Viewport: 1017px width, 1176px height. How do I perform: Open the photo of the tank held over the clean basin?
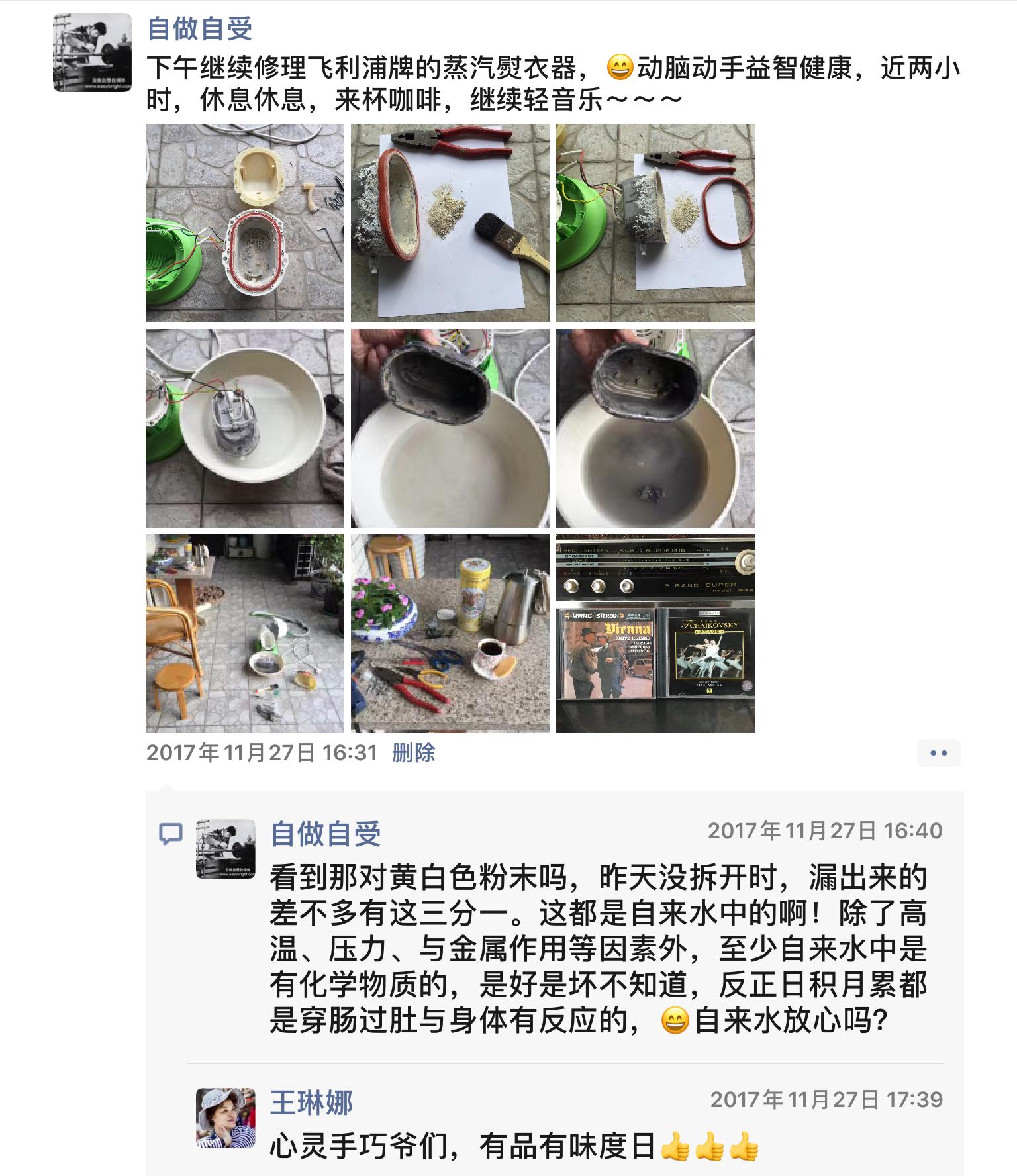click(x=450, y=428)
